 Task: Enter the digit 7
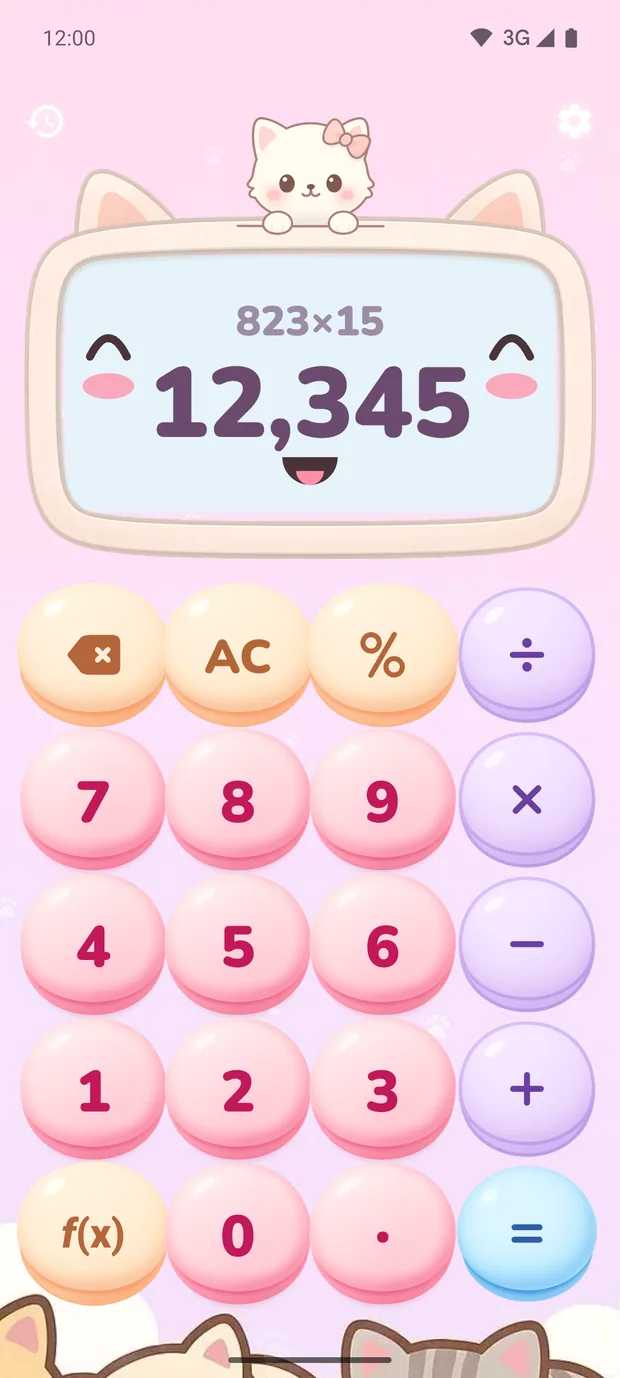click(x=93, y=800)
